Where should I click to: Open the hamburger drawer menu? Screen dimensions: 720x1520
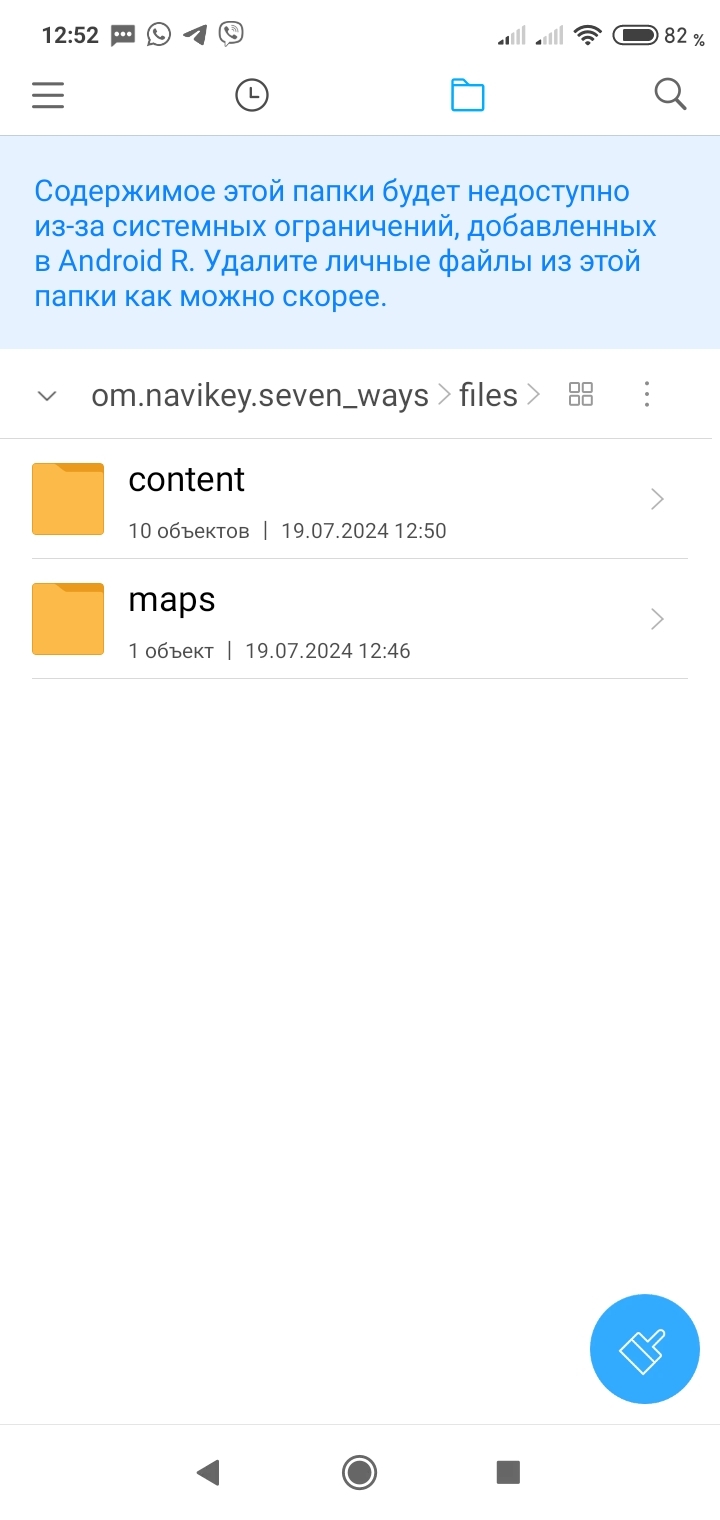point(48,95)
